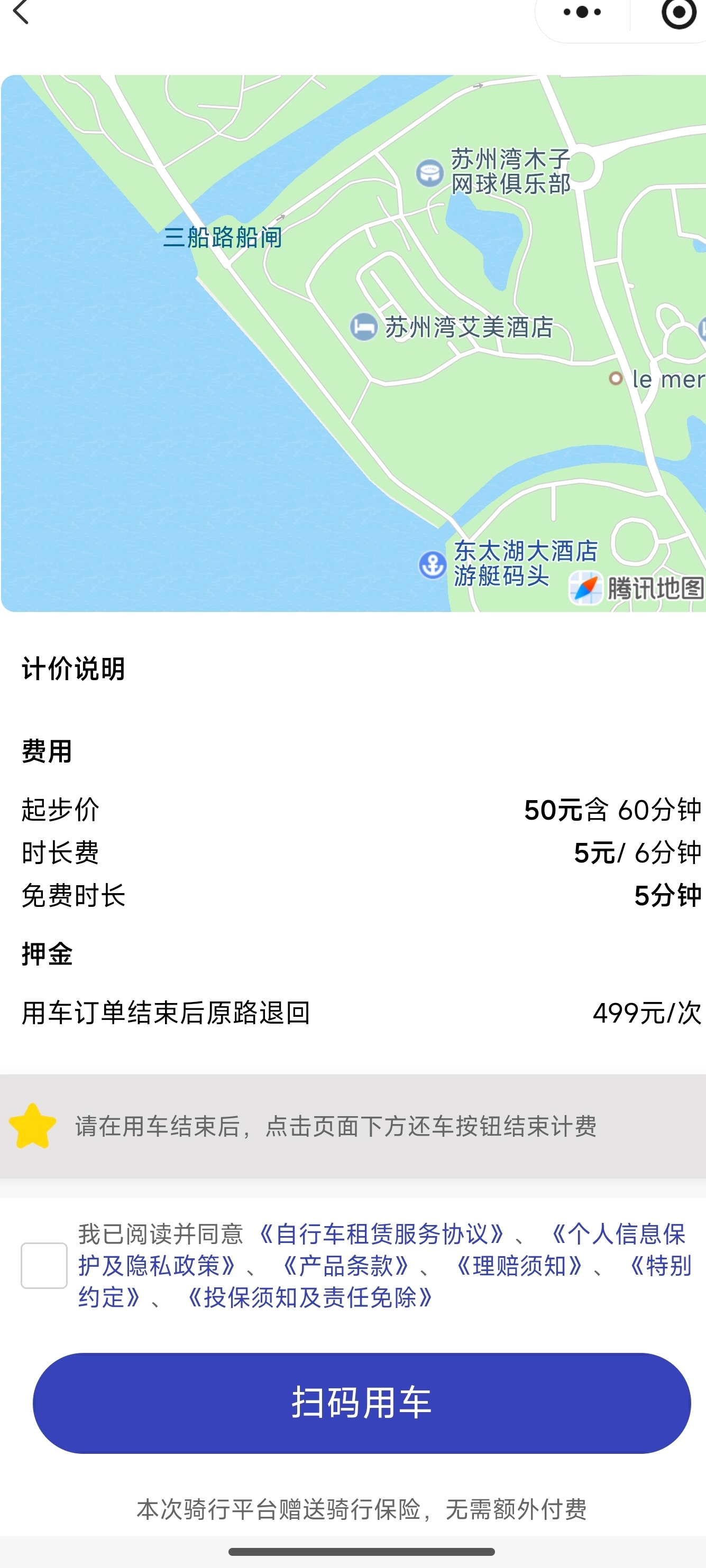Open 《投保须知及责任免除》 link
706x1568 pixels.
310,1298
